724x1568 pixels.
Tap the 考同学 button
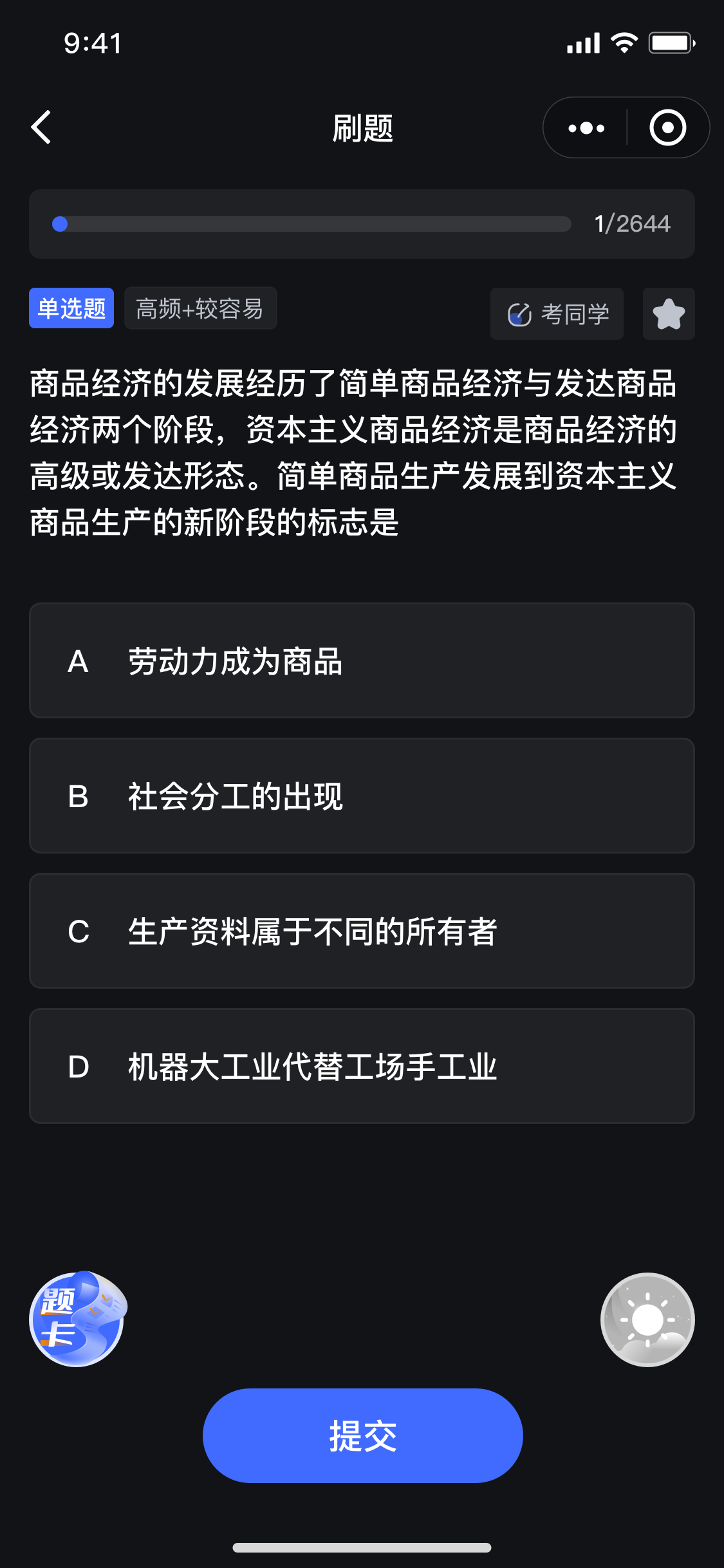tap(557, 314)
